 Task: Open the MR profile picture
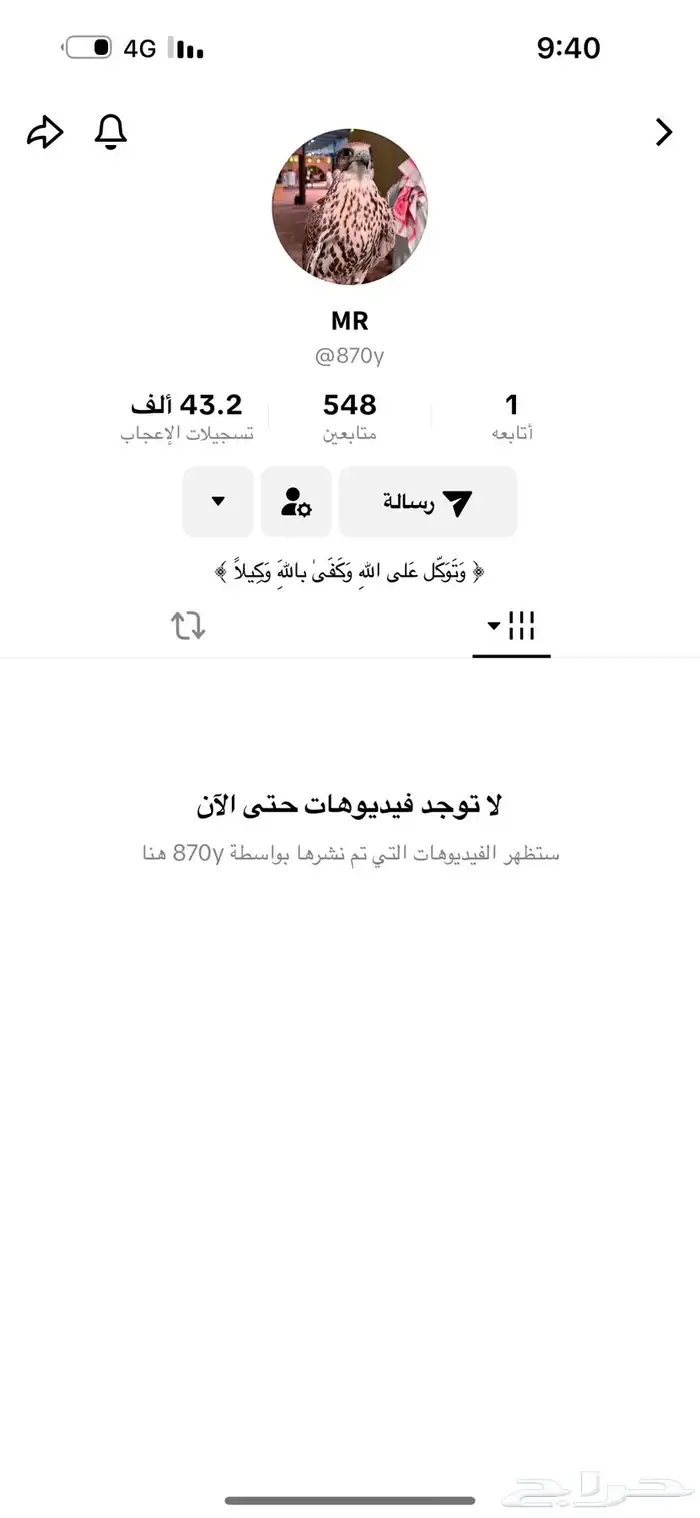pos(350,207)
